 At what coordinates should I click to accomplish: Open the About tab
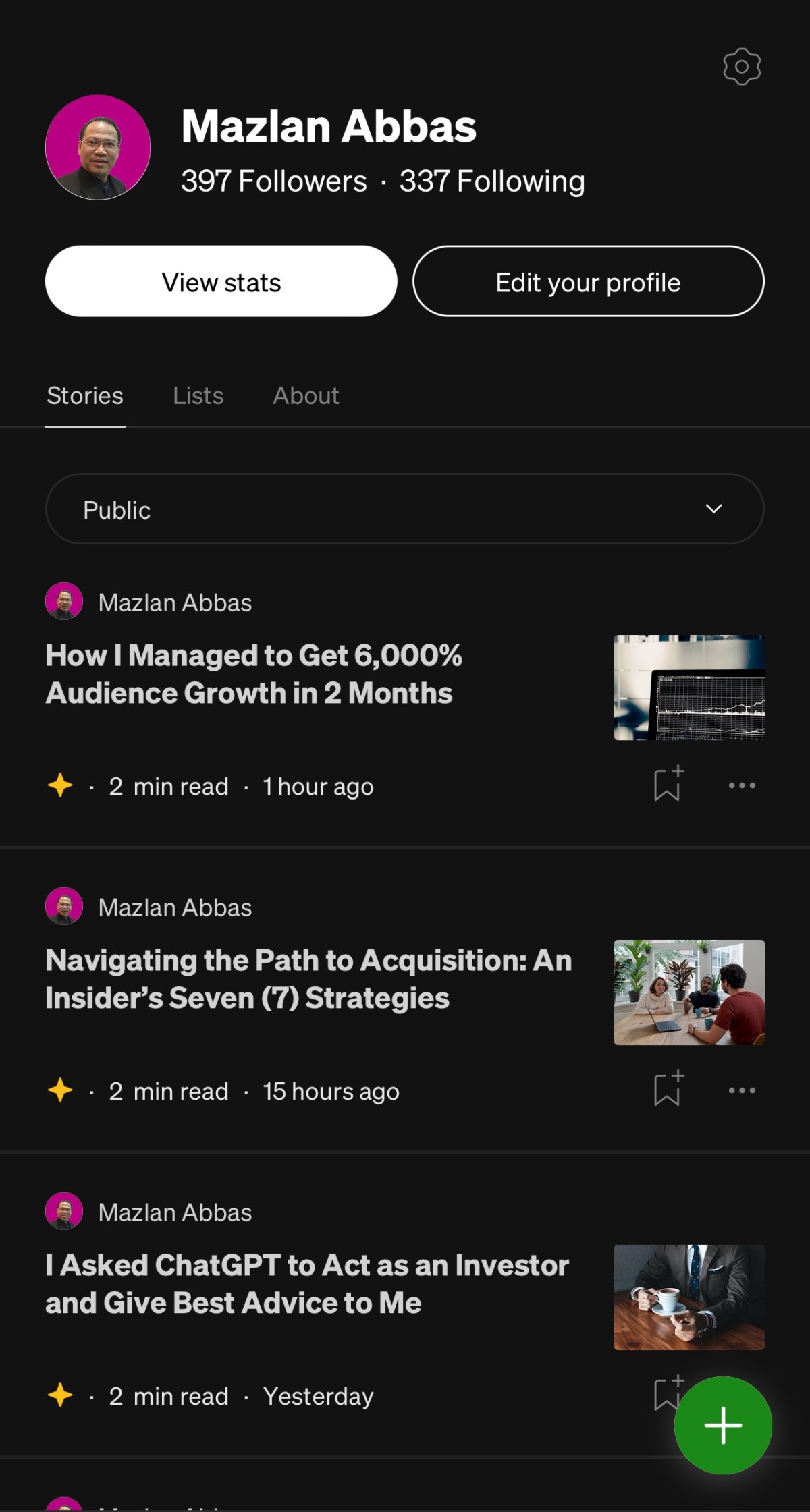pos(305,395)
